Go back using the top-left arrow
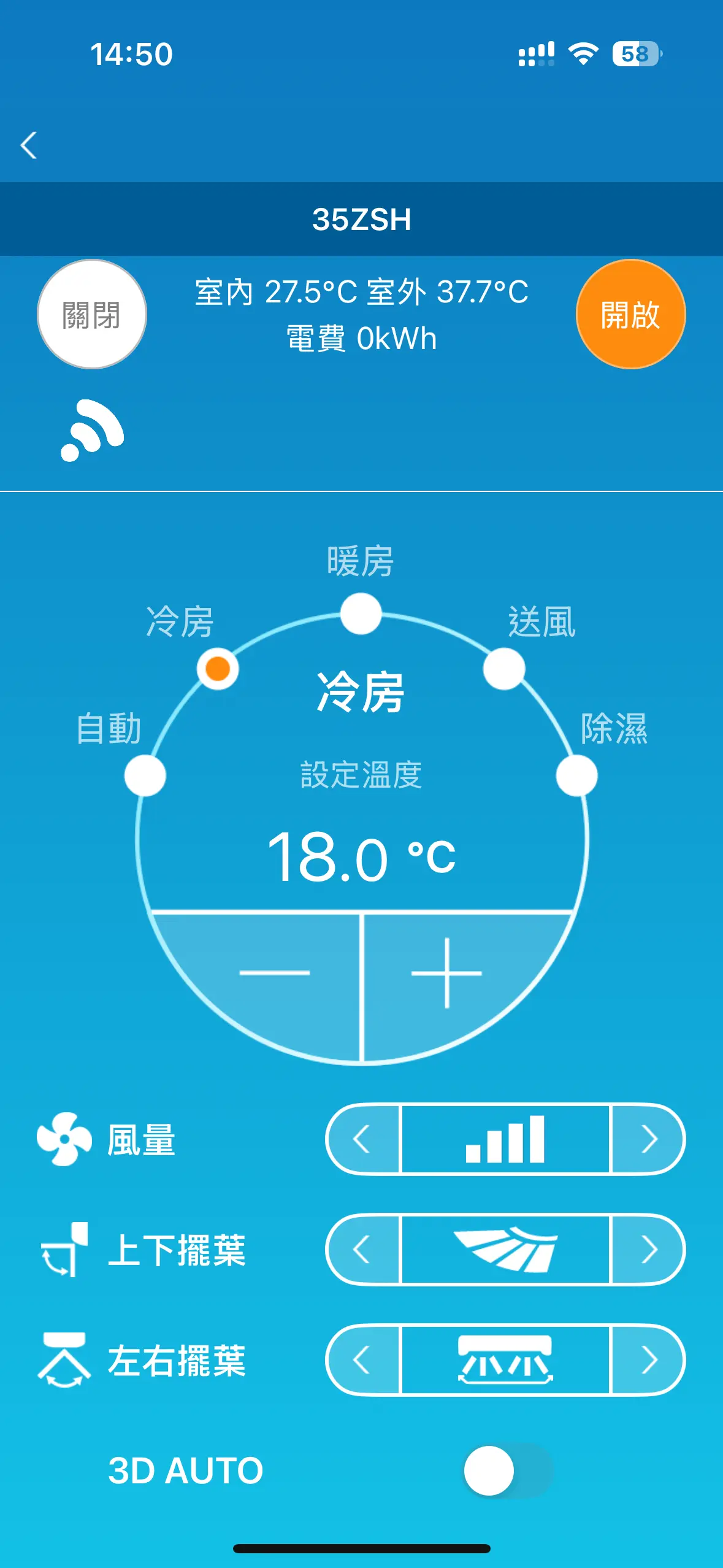The width and height of the screenshot is (723, 1568). [29, 145]
